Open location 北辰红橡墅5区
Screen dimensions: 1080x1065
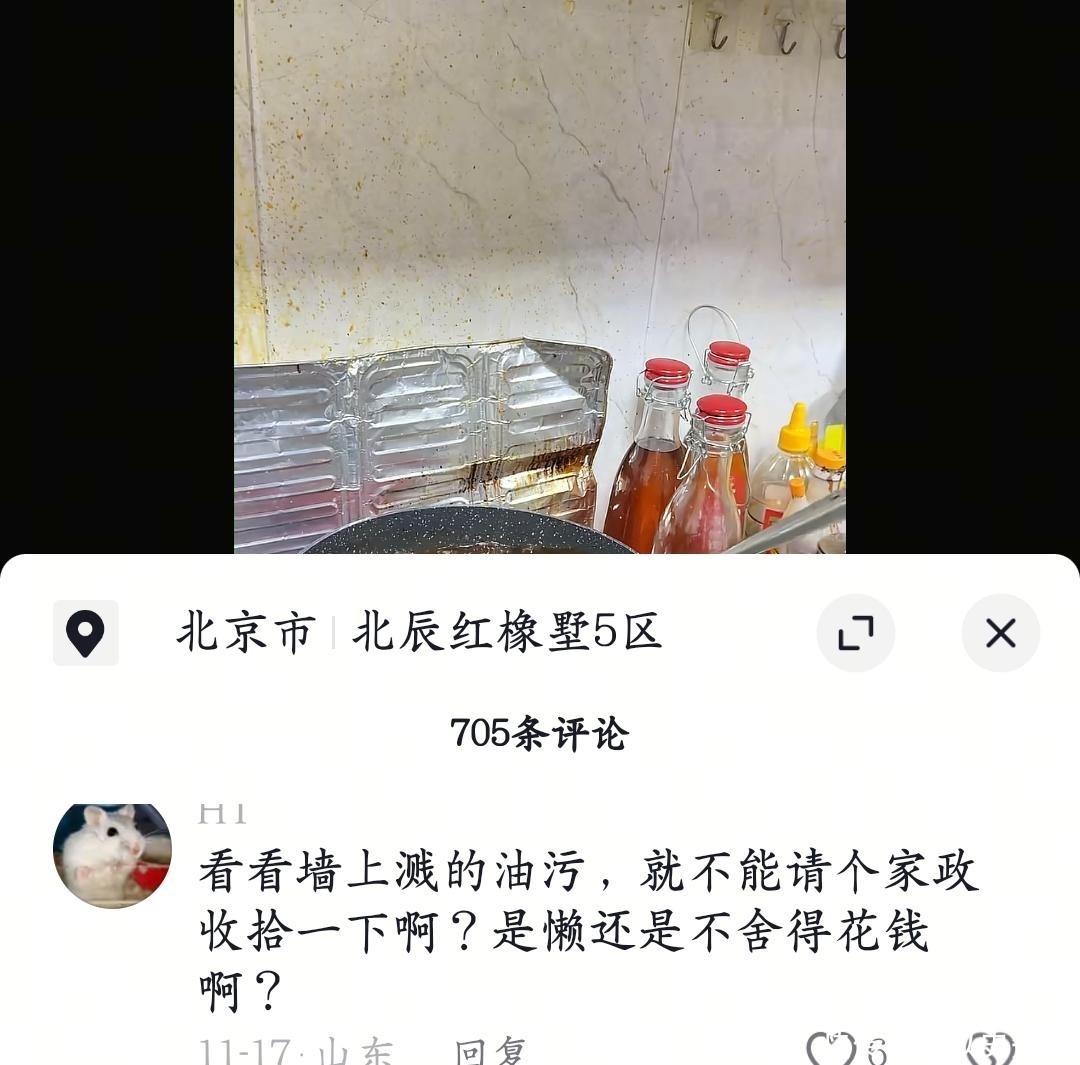click(x=506, y=633)
